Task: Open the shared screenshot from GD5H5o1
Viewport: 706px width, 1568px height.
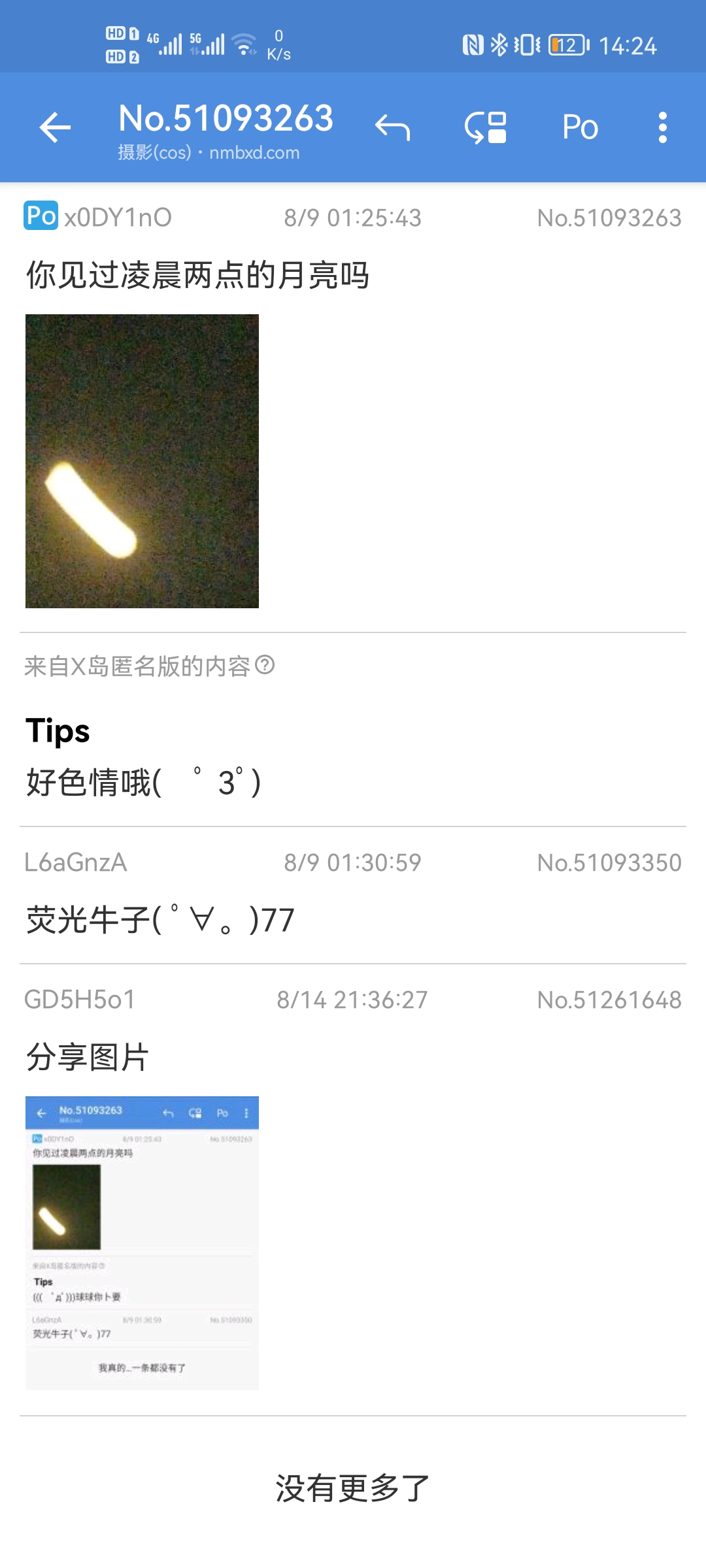Action: [142, 1243]
